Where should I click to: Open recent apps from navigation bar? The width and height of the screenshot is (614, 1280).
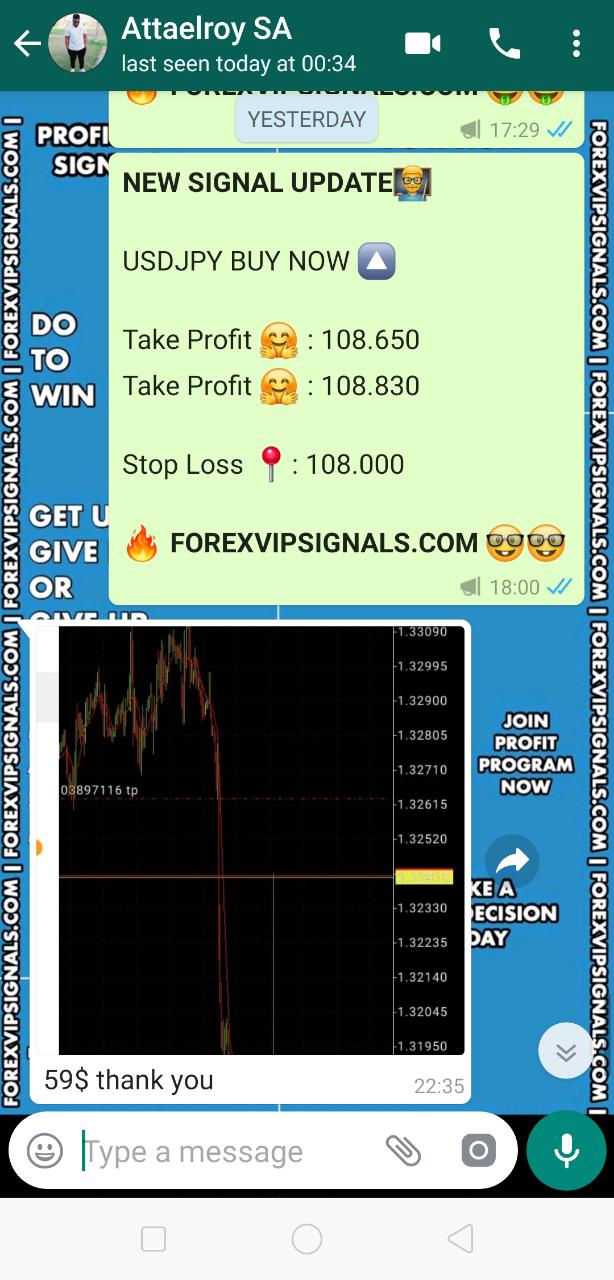(153, 1240)
